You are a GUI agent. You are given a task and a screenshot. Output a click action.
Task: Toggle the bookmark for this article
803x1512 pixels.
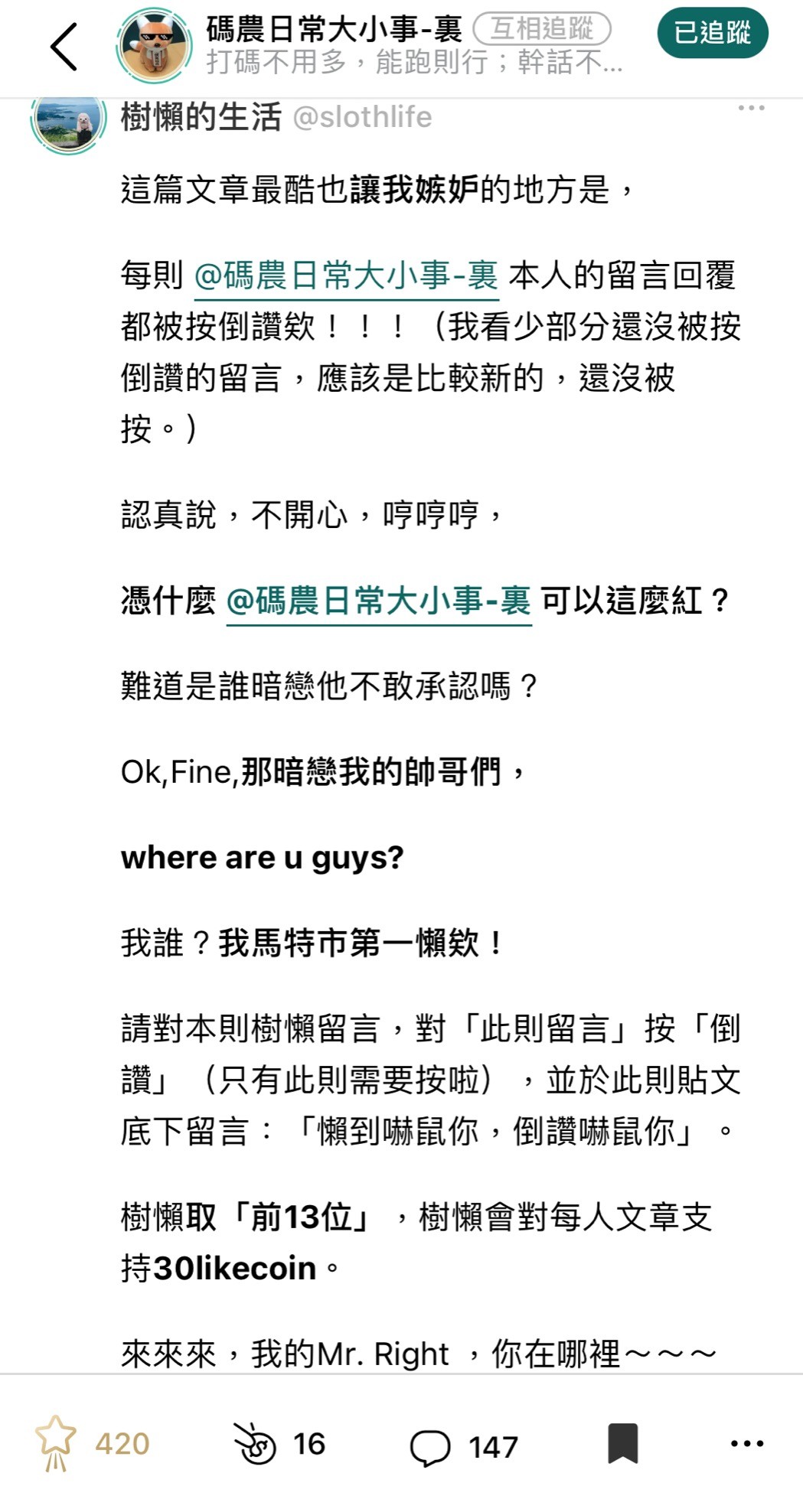coord(622,1443)
